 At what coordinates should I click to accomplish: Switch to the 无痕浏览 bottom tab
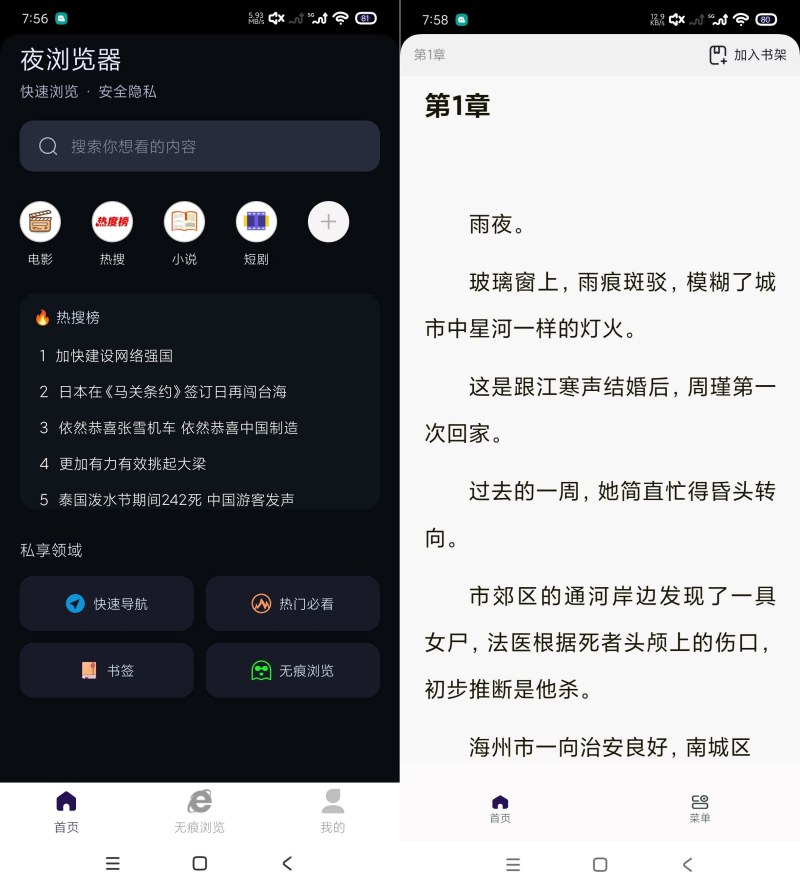click(199, 810)
